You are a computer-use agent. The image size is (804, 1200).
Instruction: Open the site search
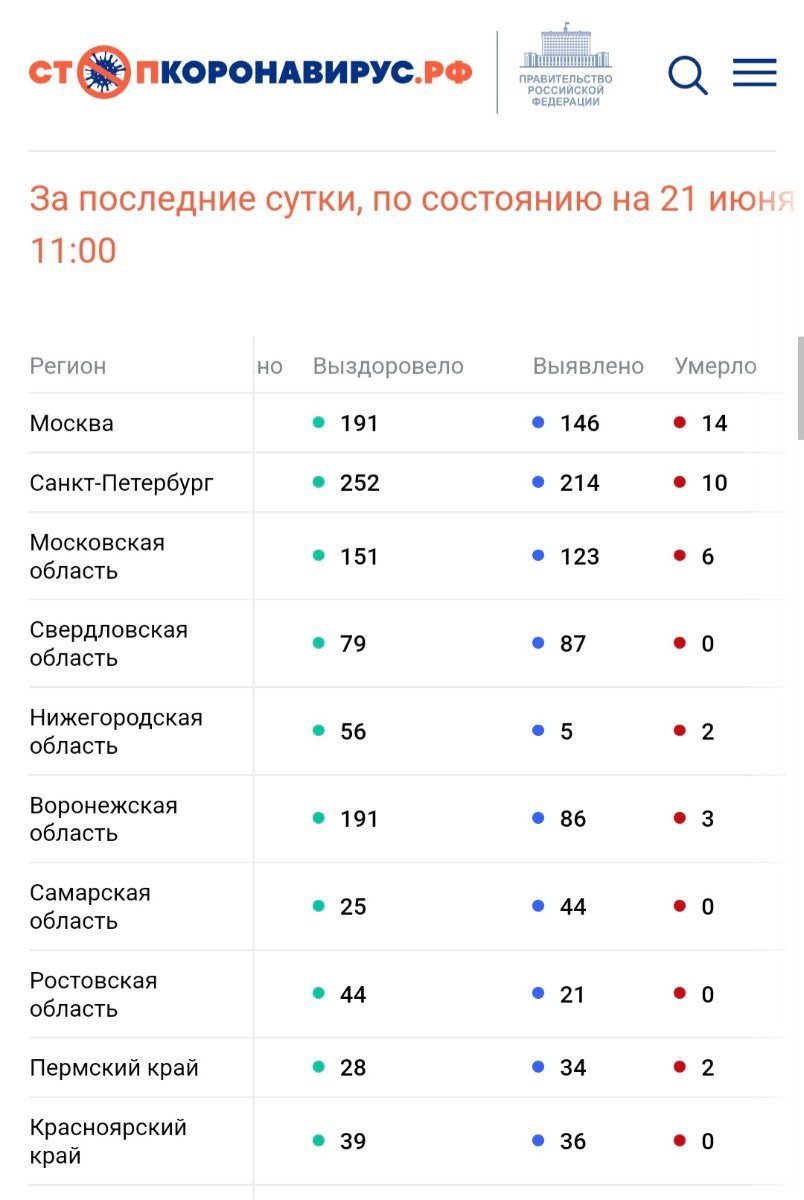pos(687,74)
